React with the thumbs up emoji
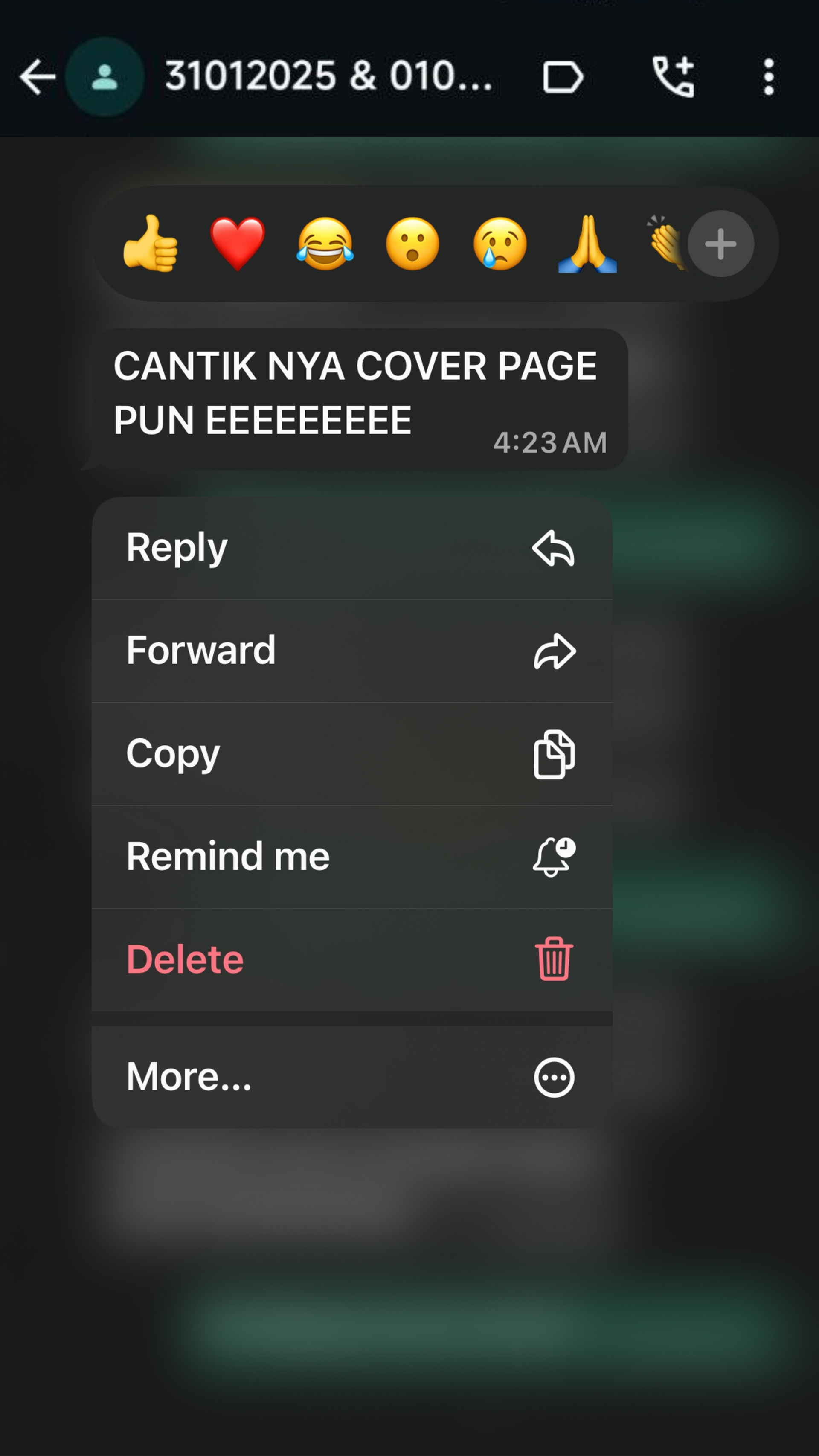Screen dimensions: 819x1456 [x=150, y=244]
